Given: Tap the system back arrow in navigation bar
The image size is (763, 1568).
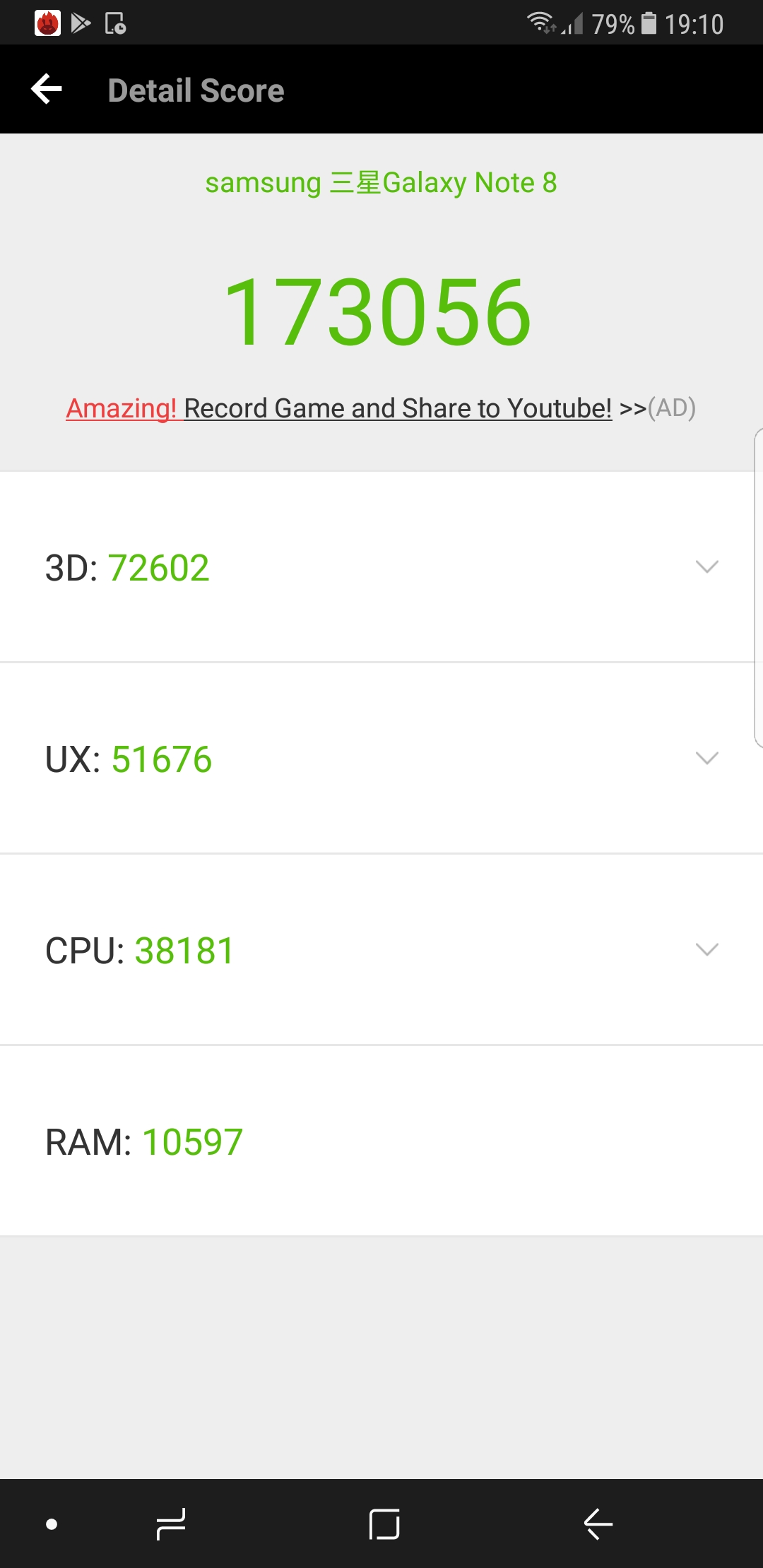Looking at the screenshot, I should point(598,1524).
